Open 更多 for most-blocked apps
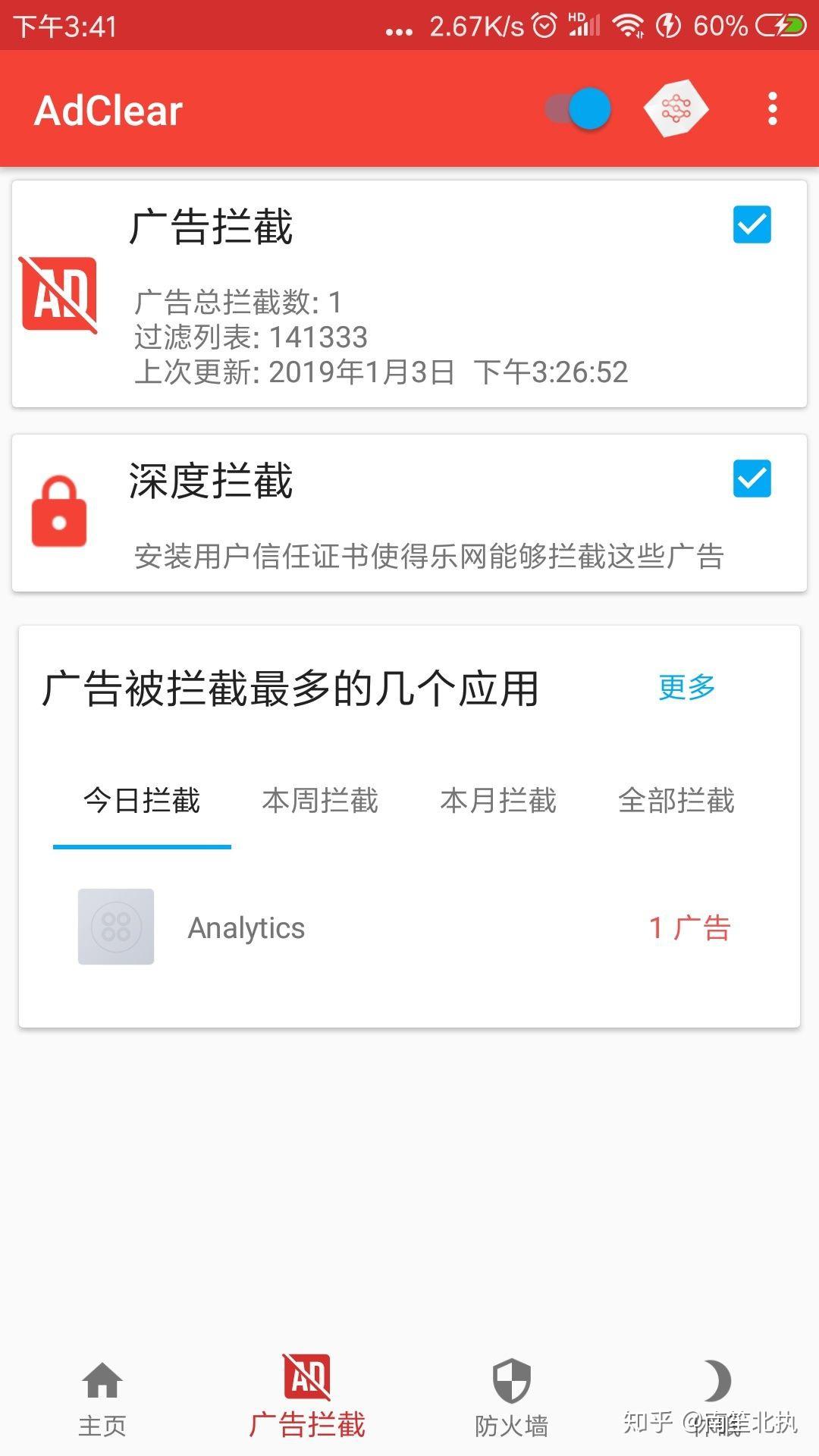The image size is (819, 1456). [x=686, y=687]
